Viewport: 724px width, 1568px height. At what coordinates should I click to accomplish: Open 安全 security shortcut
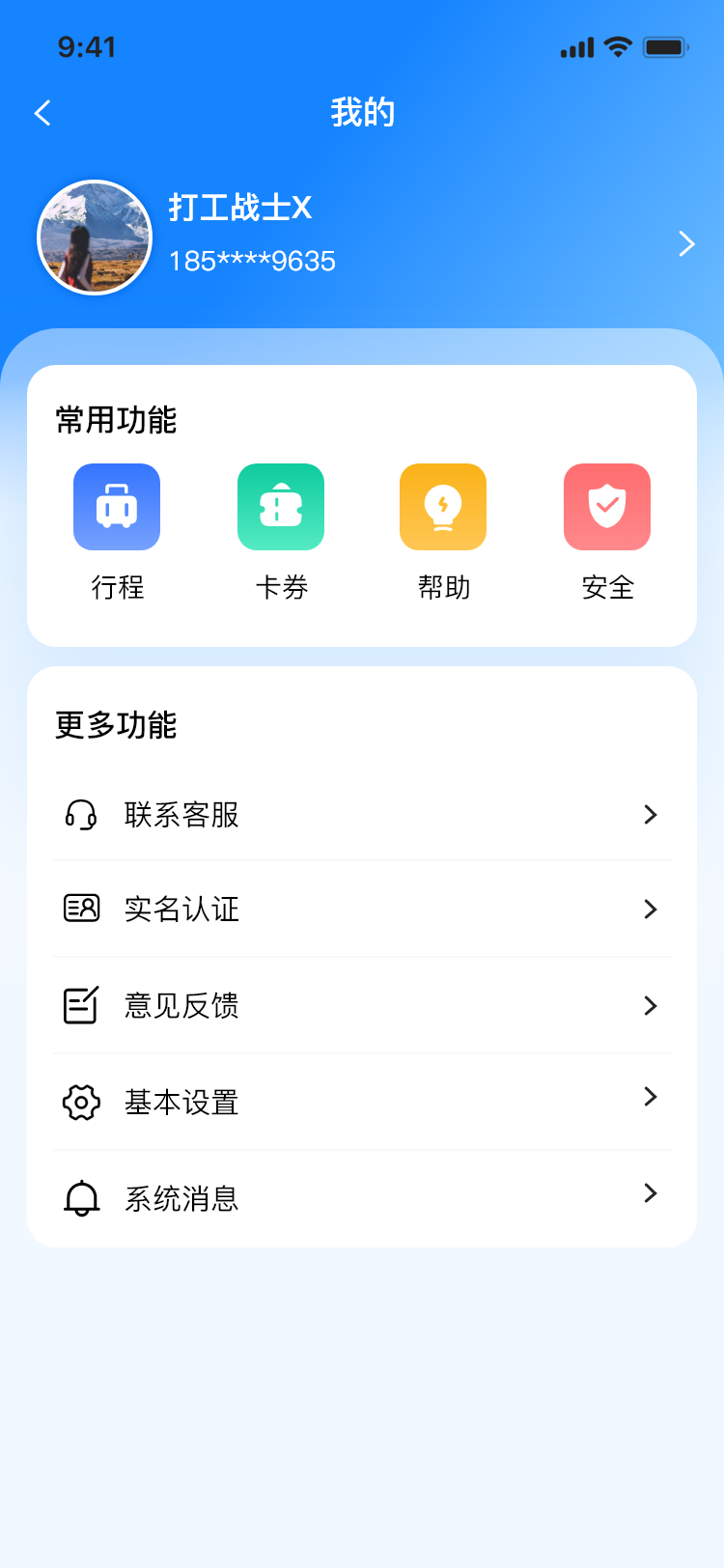pyautogui.click(x=607, y=507)
